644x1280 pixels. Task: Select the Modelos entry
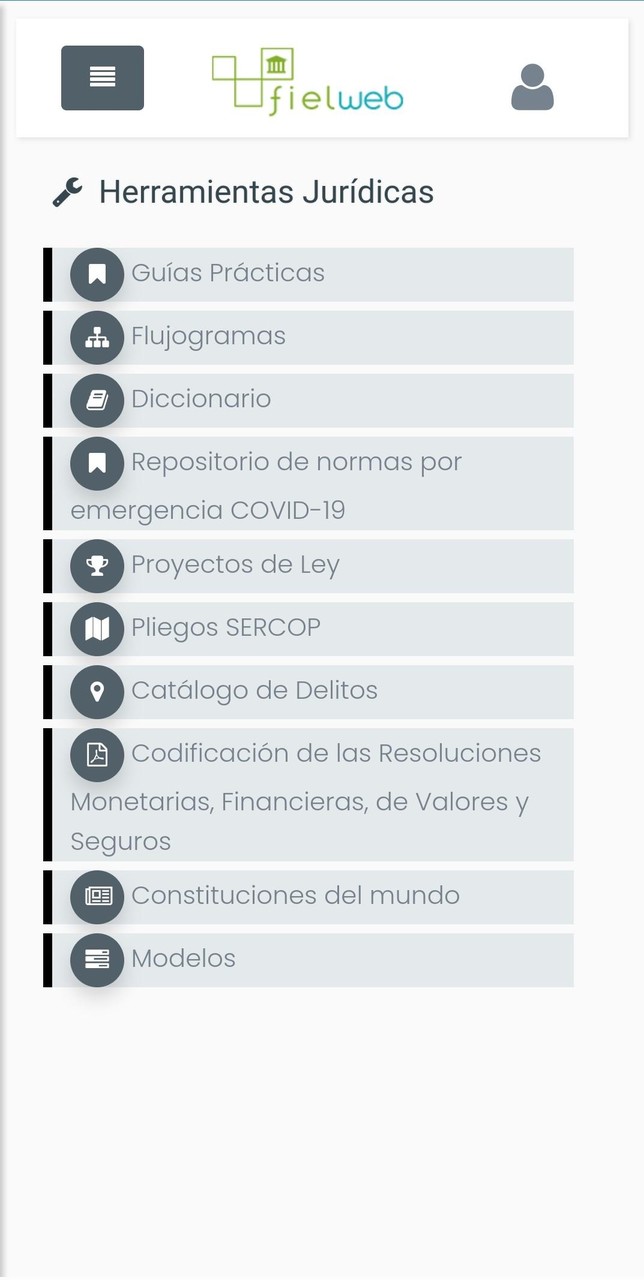pyautogui.click(x=184, y=960)
